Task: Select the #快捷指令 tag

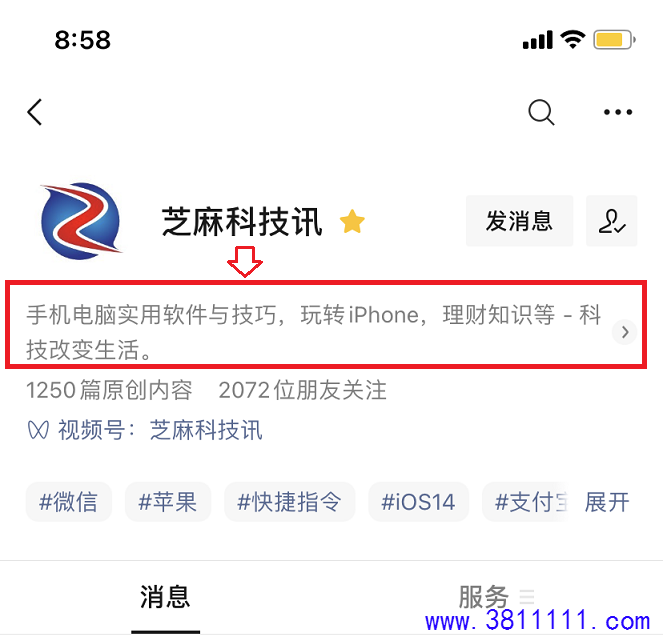Action: click(x=289, y=501)
